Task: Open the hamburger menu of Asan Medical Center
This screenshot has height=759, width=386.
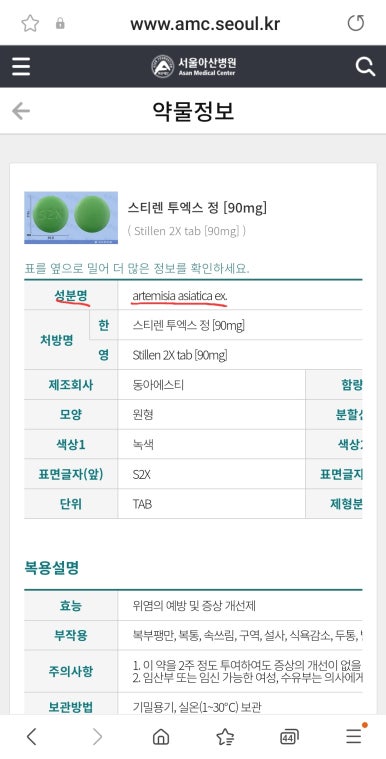Action: (21, 66)
